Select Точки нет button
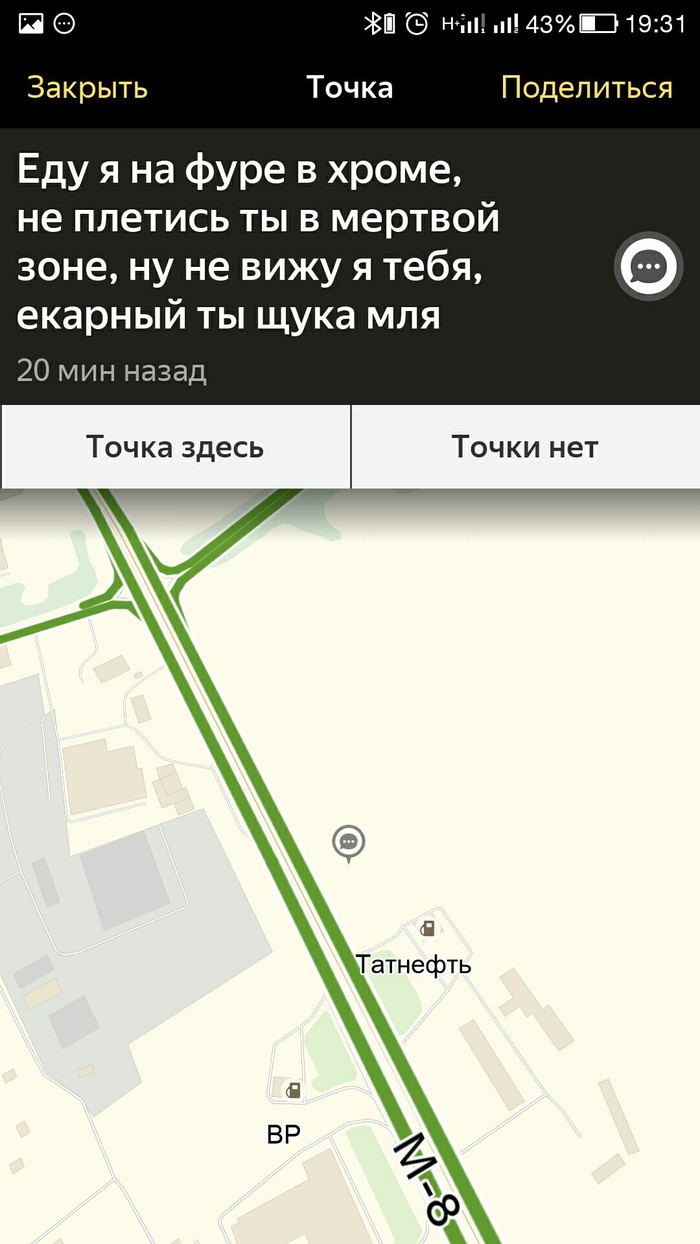Image resolution: width=700 pixels, height=1244 pixels. (x=525, y=446)
